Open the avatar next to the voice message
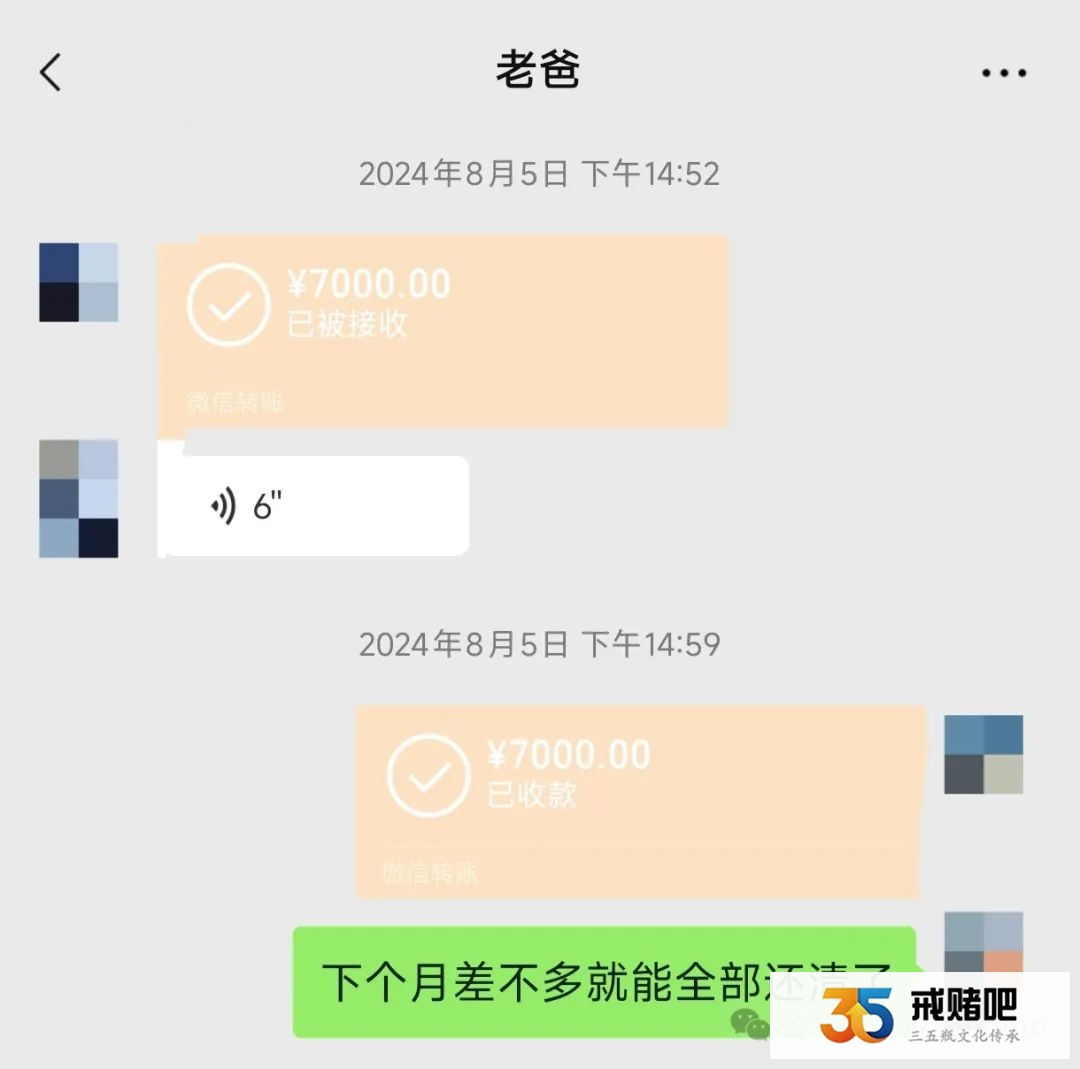The width and height of the screenshot is (1080, 1069). coord(79,499)
